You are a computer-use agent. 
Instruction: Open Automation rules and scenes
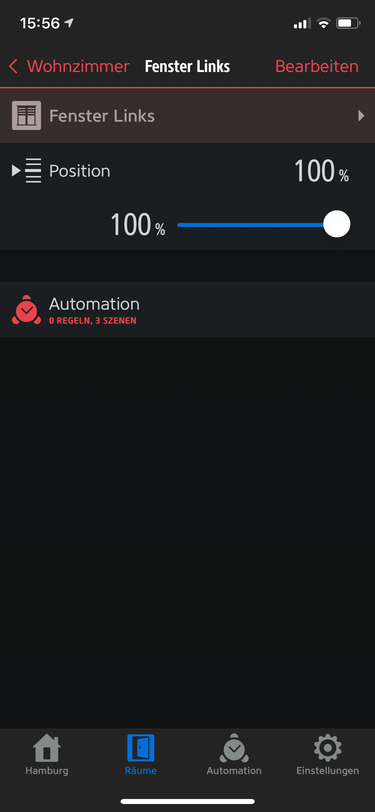pos(188,309)
